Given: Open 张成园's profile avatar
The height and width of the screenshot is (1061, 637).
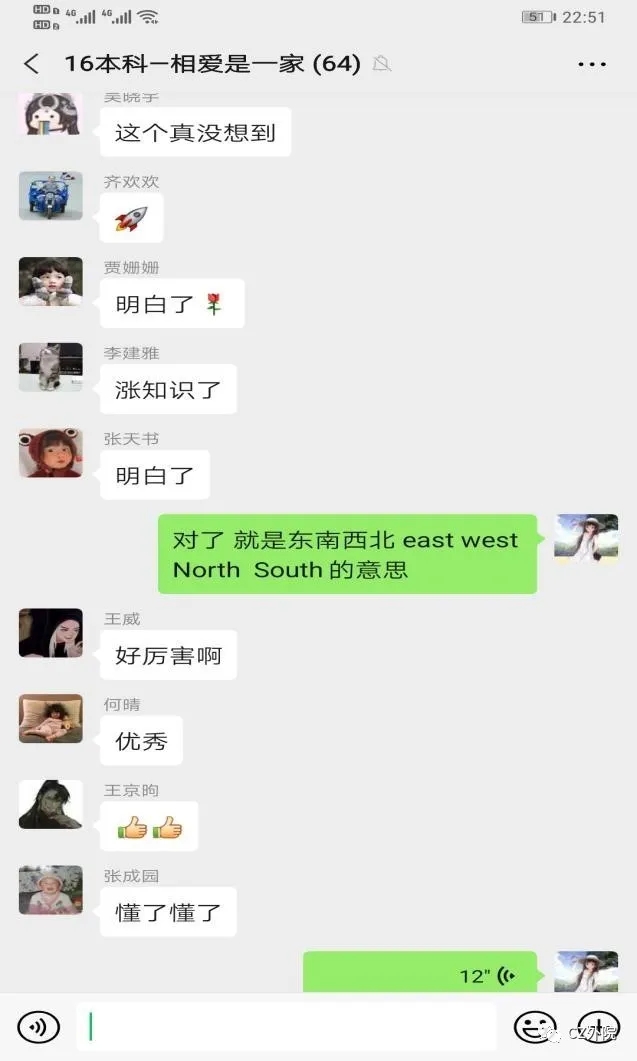Looking at the screenshot, I should click(51, 890).
